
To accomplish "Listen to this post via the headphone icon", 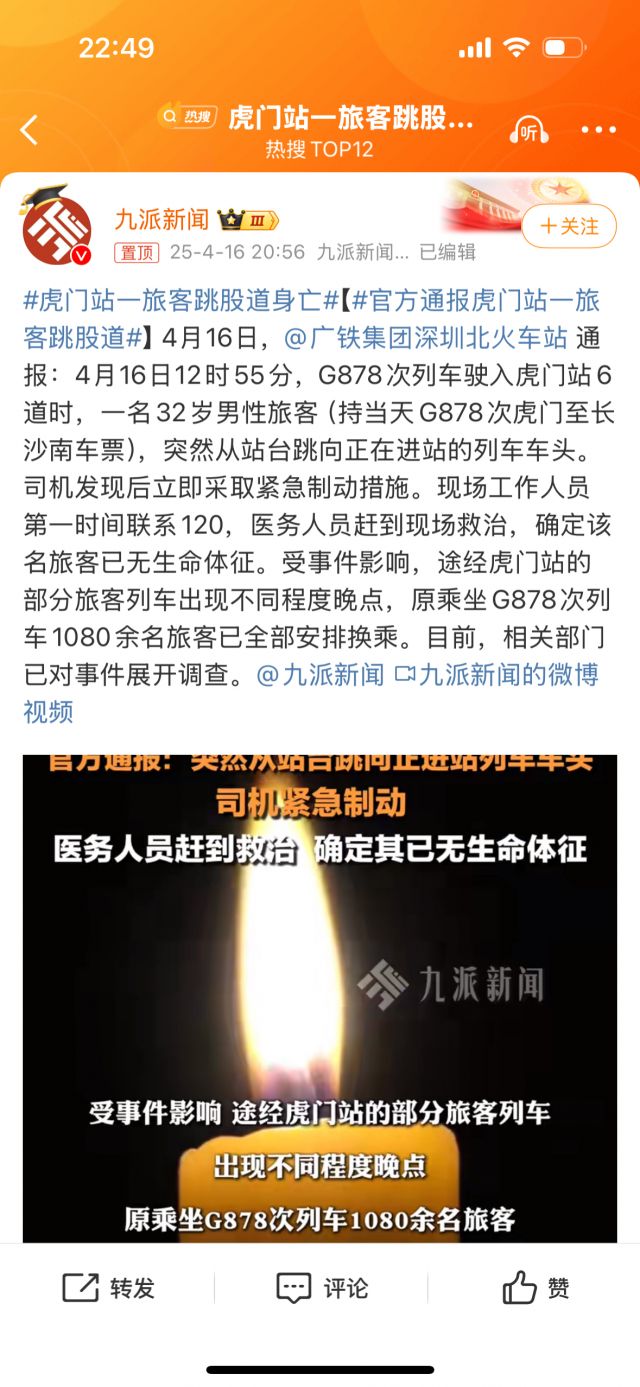I will [529, 131].
